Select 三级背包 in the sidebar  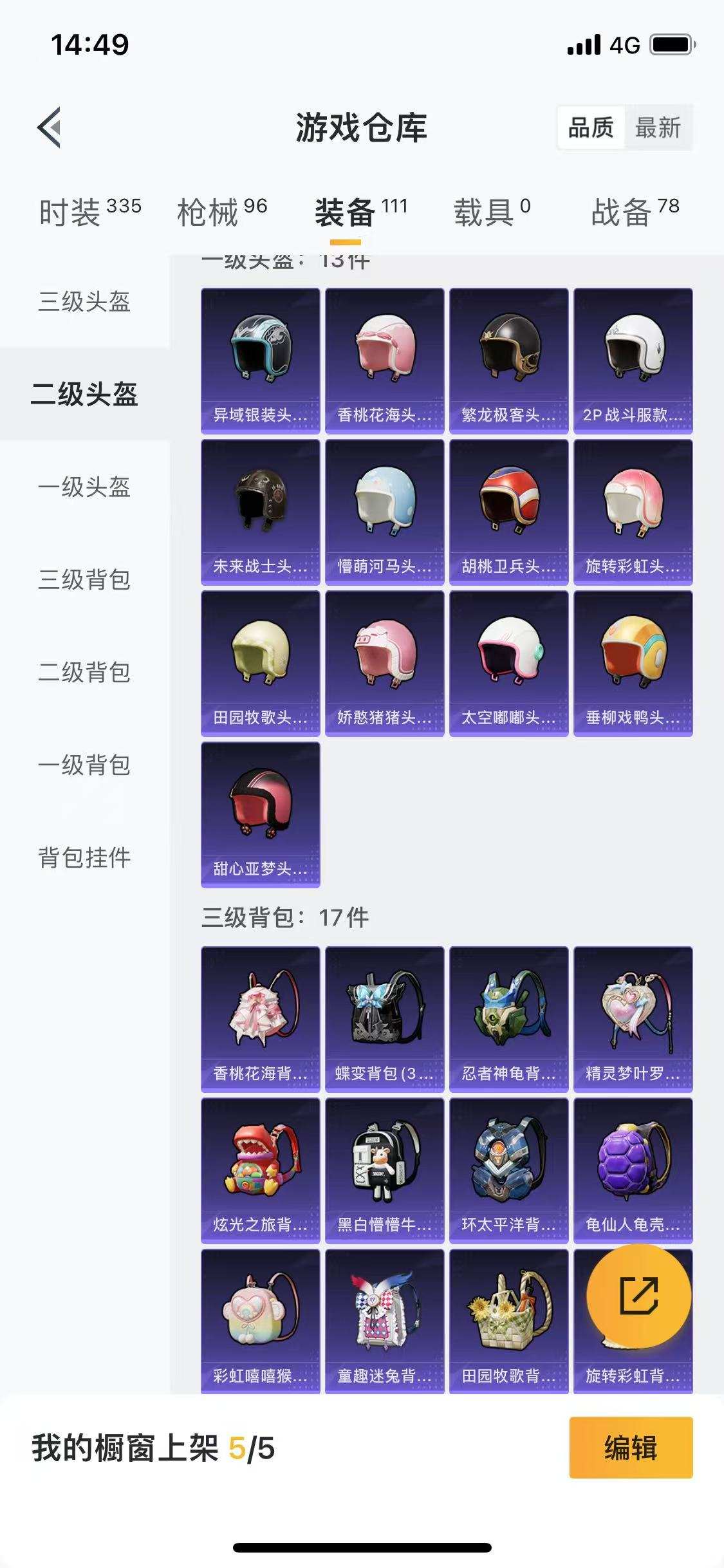coord(84,579)
